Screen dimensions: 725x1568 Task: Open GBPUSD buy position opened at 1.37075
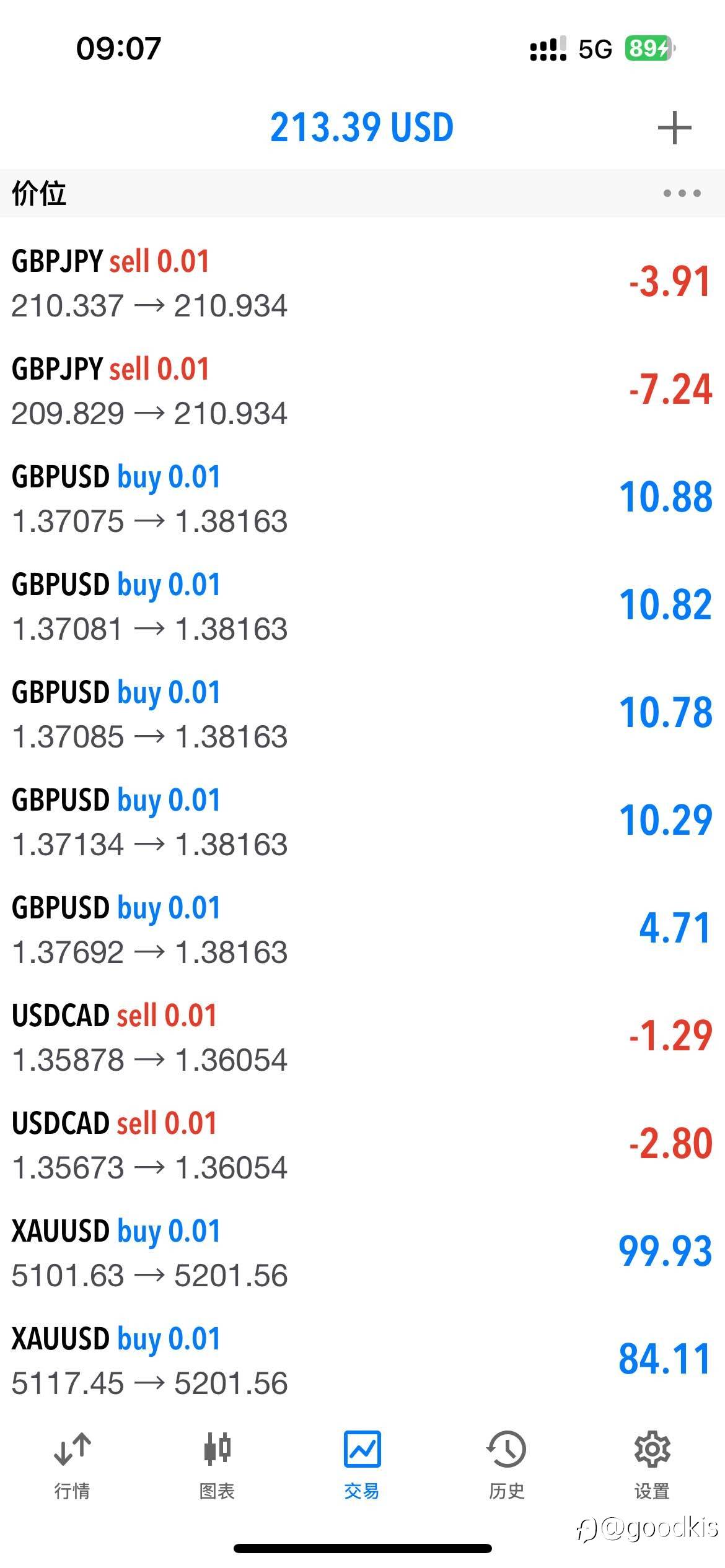tap(362, 499)
